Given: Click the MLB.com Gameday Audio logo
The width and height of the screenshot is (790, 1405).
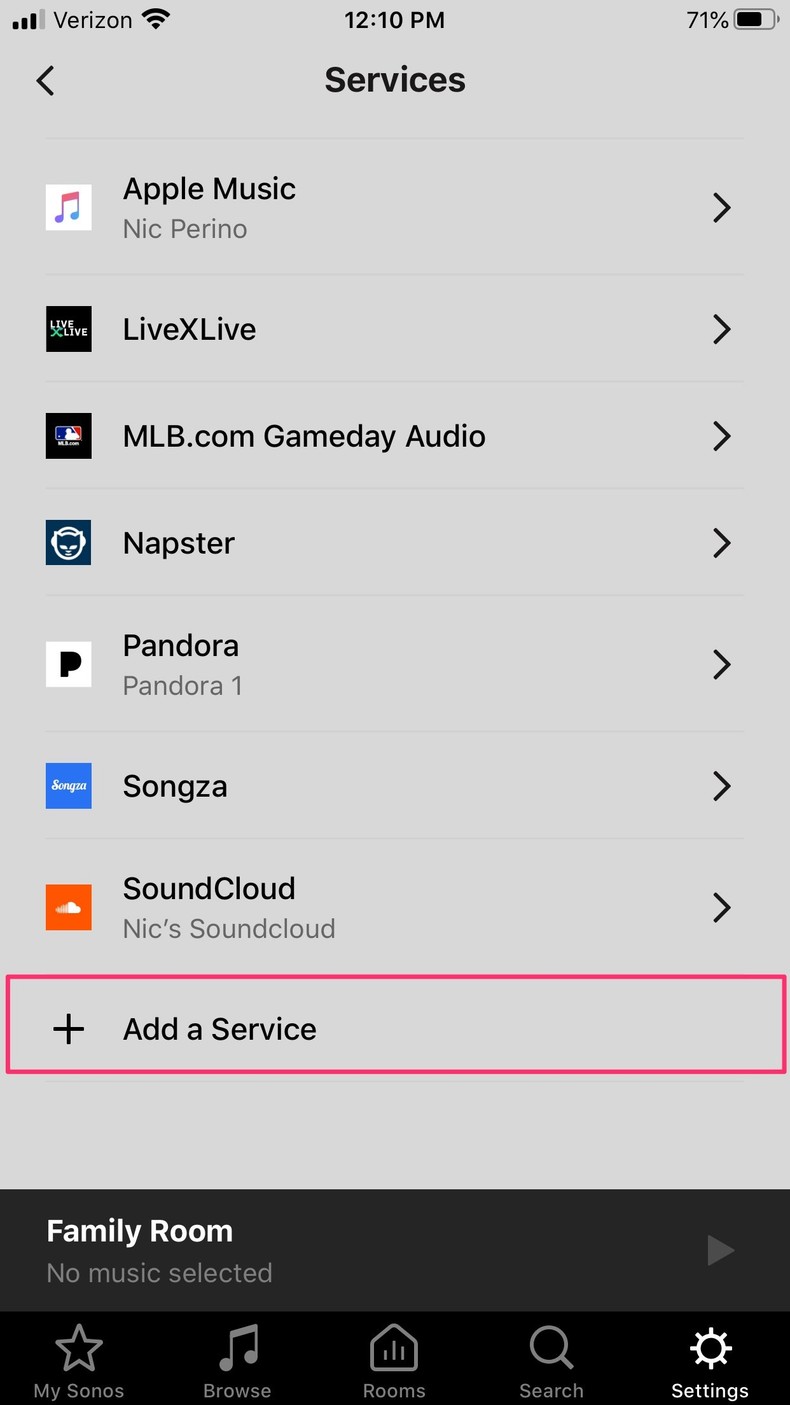Looking at the screenshot, I should pyautogui.click(x=68, y=436).
